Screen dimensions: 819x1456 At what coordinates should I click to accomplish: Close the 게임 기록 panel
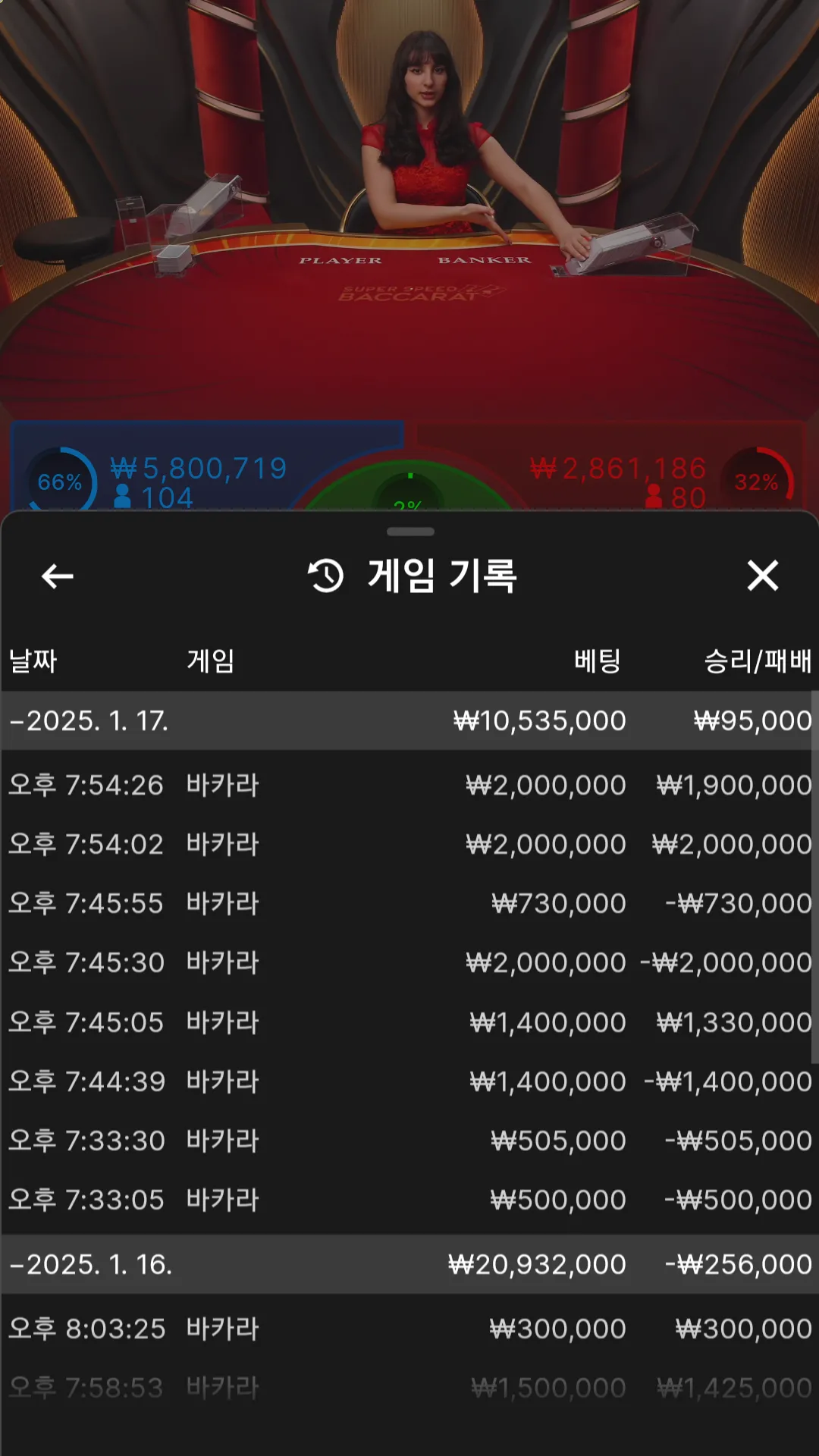pos(762,576)
